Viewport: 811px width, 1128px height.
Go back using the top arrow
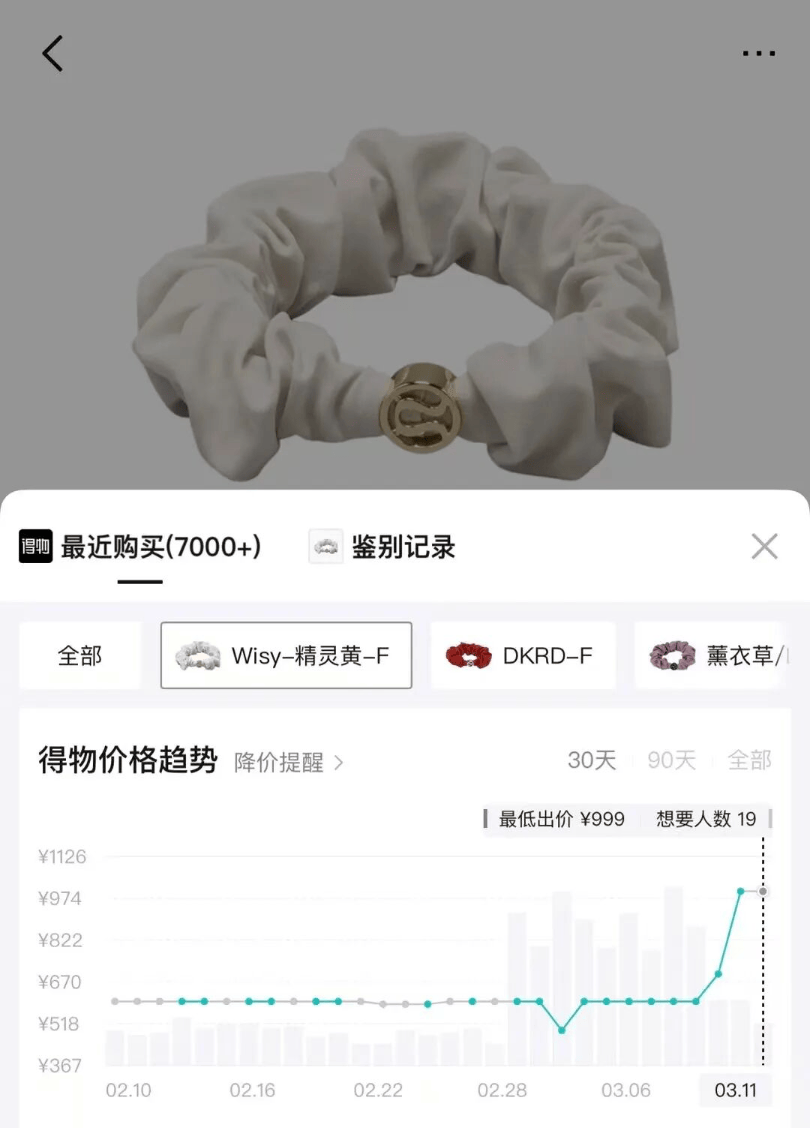point(52,53)
